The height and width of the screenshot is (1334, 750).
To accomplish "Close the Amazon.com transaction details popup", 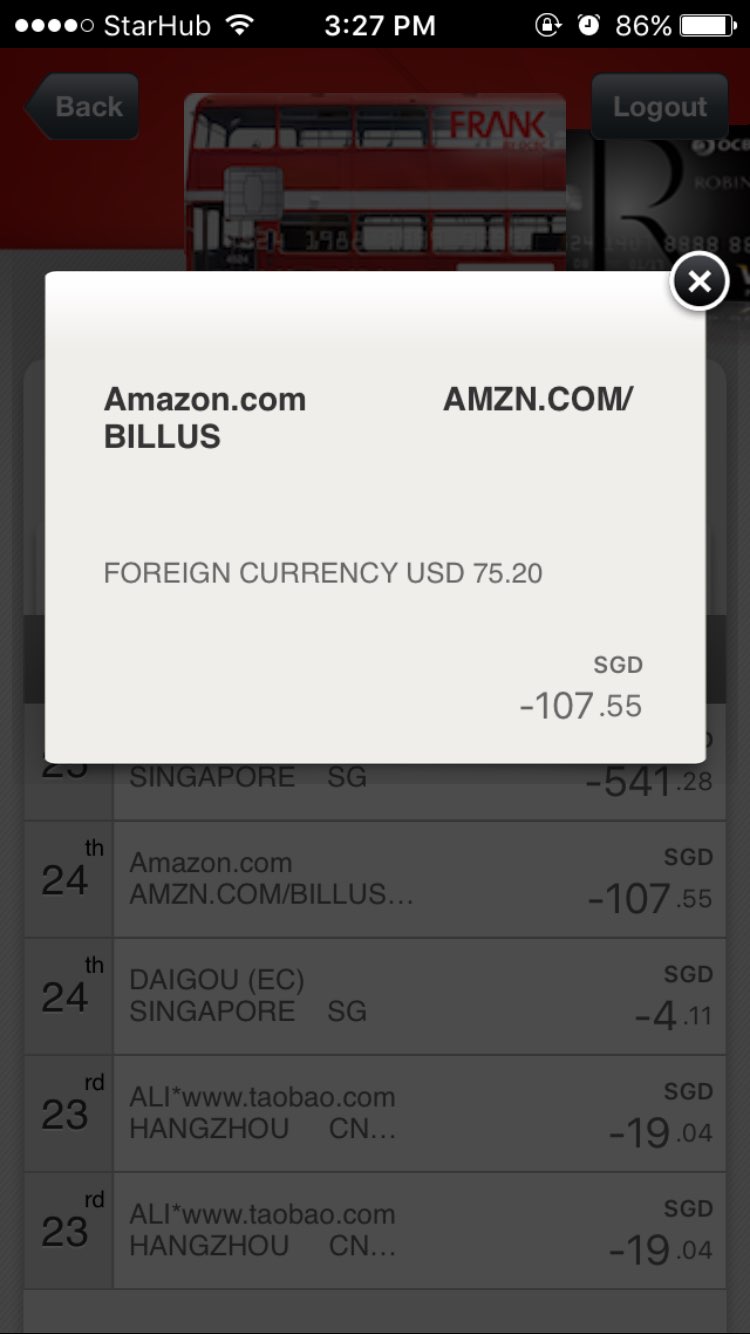I will [699, 281].
